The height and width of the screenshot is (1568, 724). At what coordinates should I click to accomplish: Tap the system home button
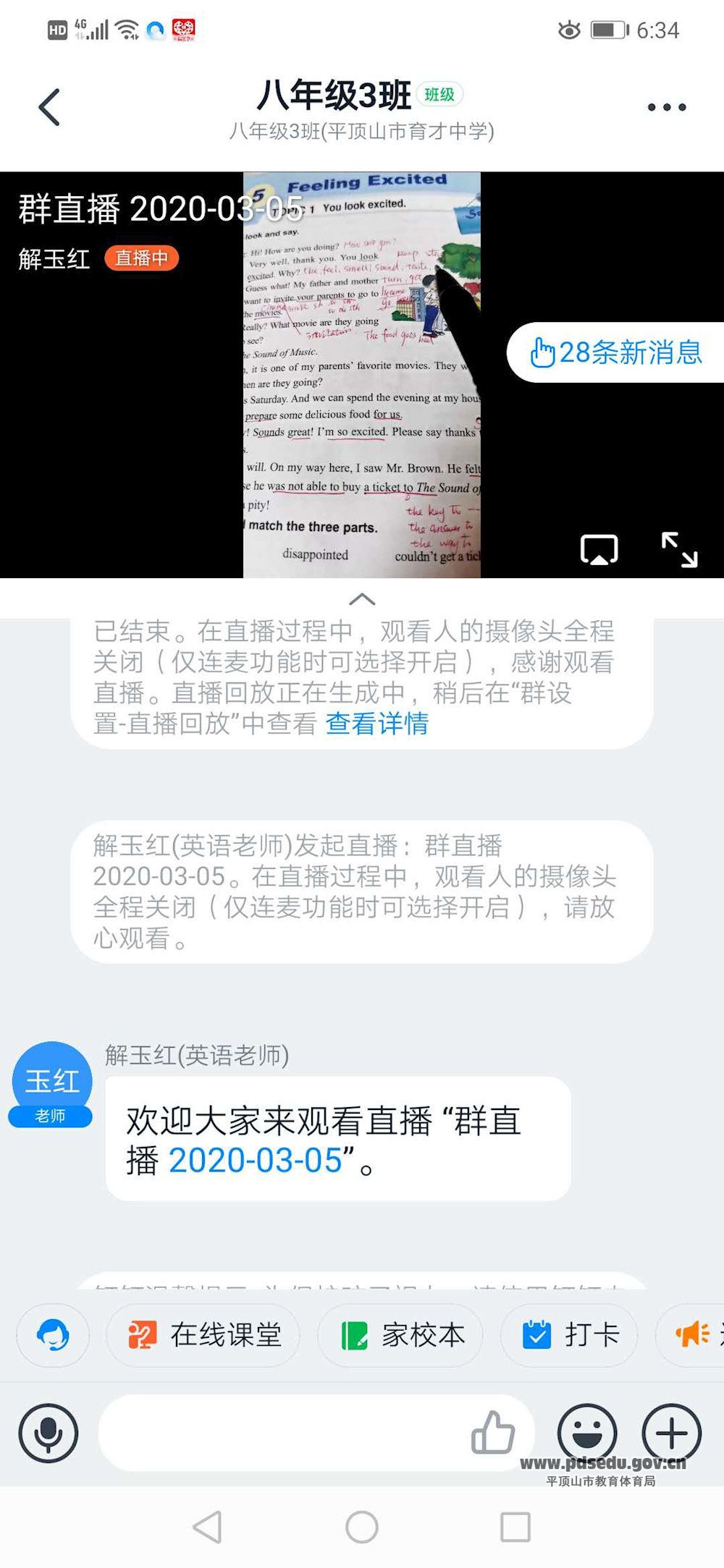click(361, 1527)
